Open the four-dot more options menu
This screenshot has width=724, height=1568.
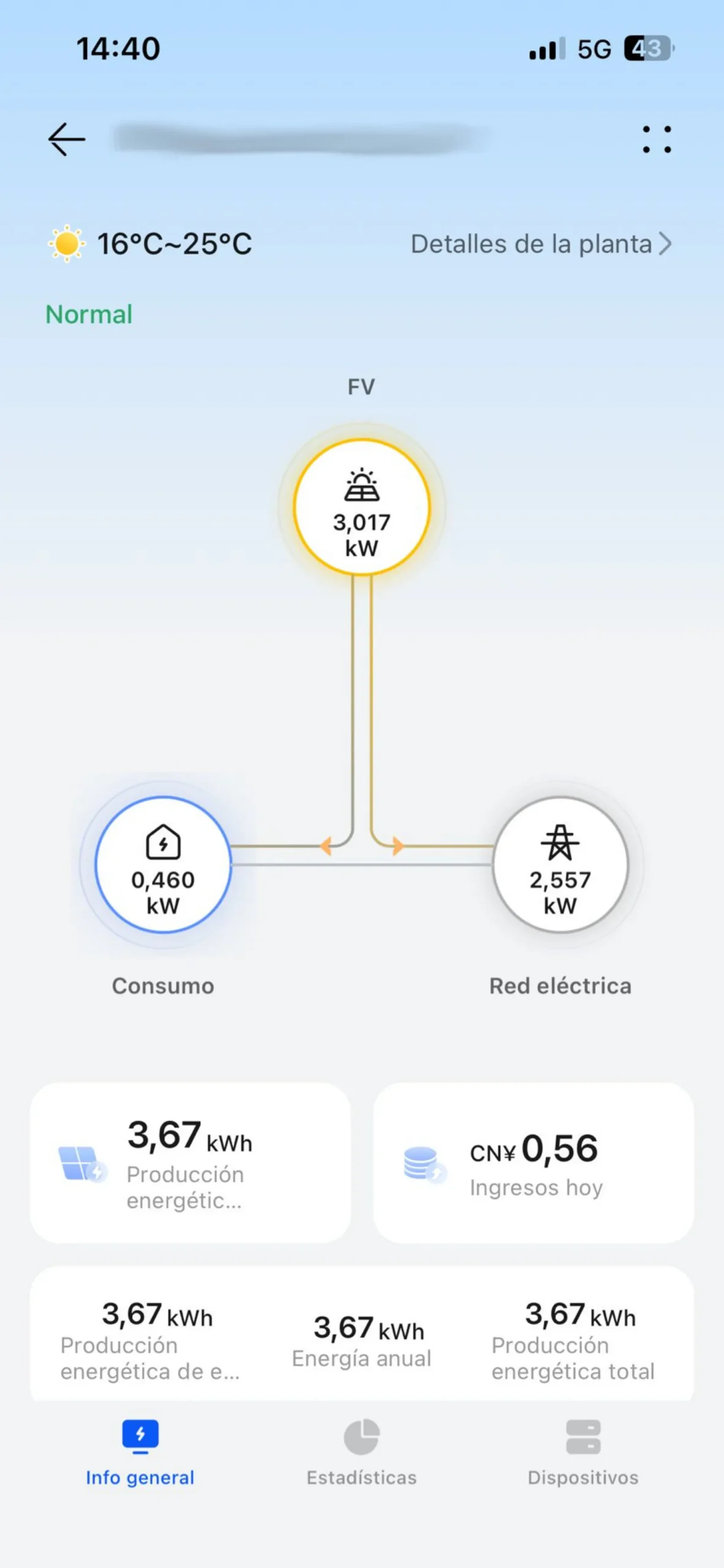[657, 140]
